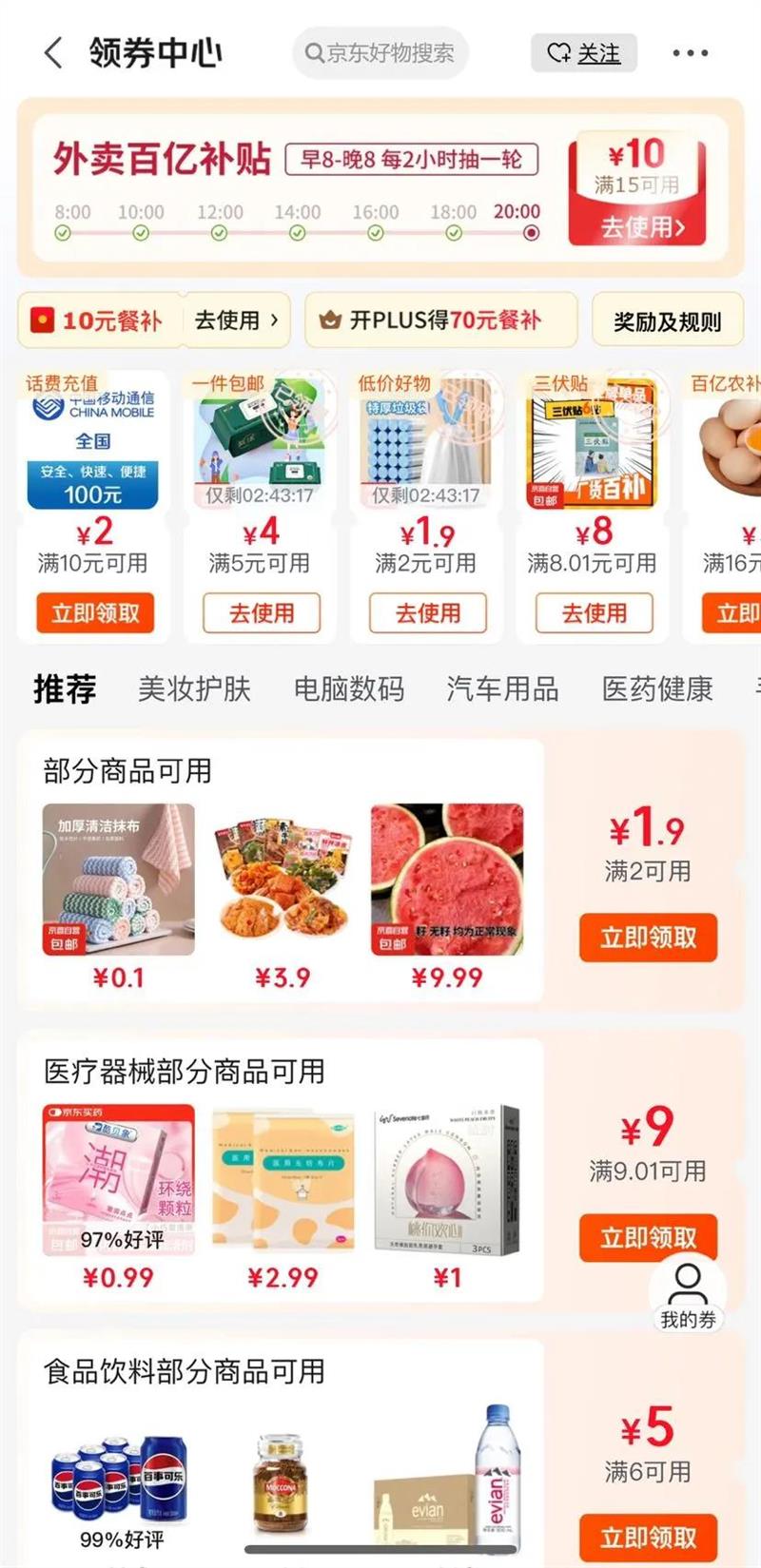Tap the 关注 follow button
Screen dimensions: 761x1568
584,53
